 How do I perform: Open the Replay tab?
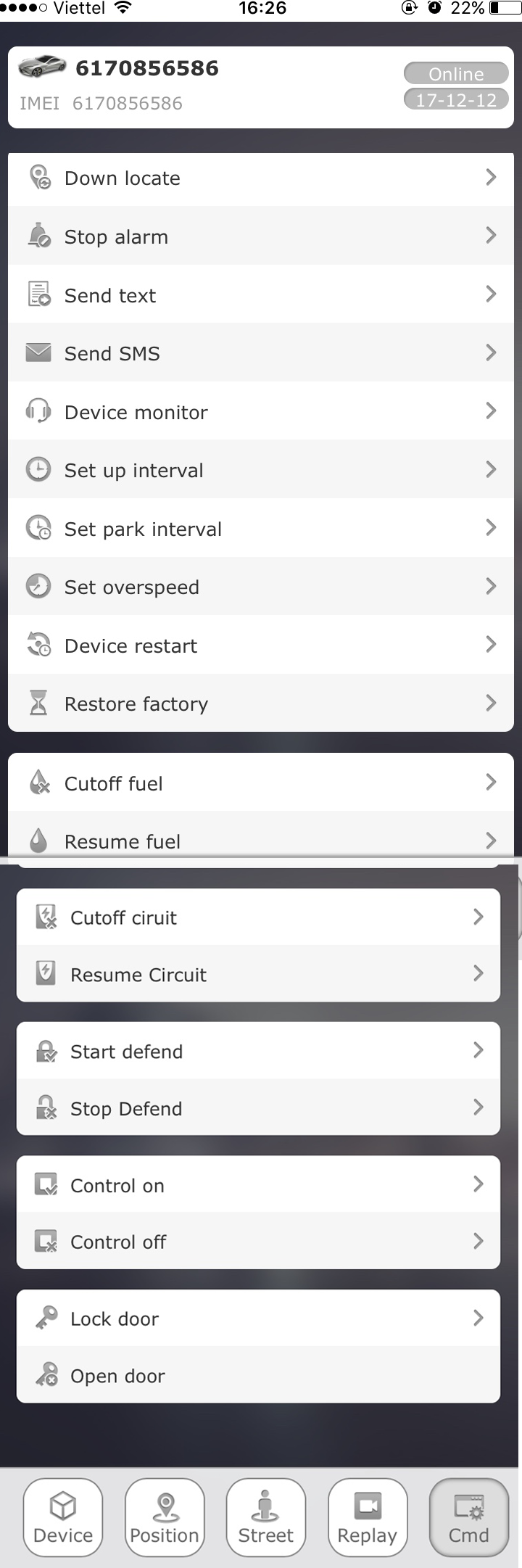point(368,1517)
